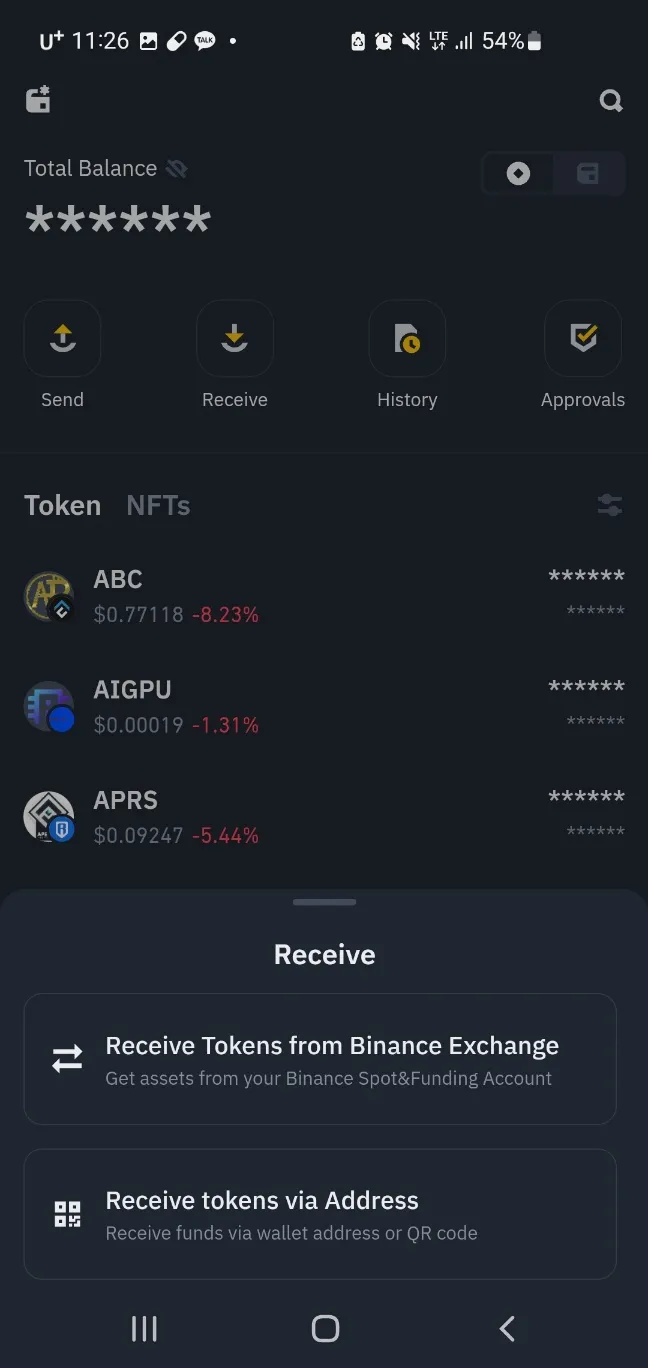The image size is (648, 1368).
Task: Open token list filter settings
Action: (x=609, y=506)
